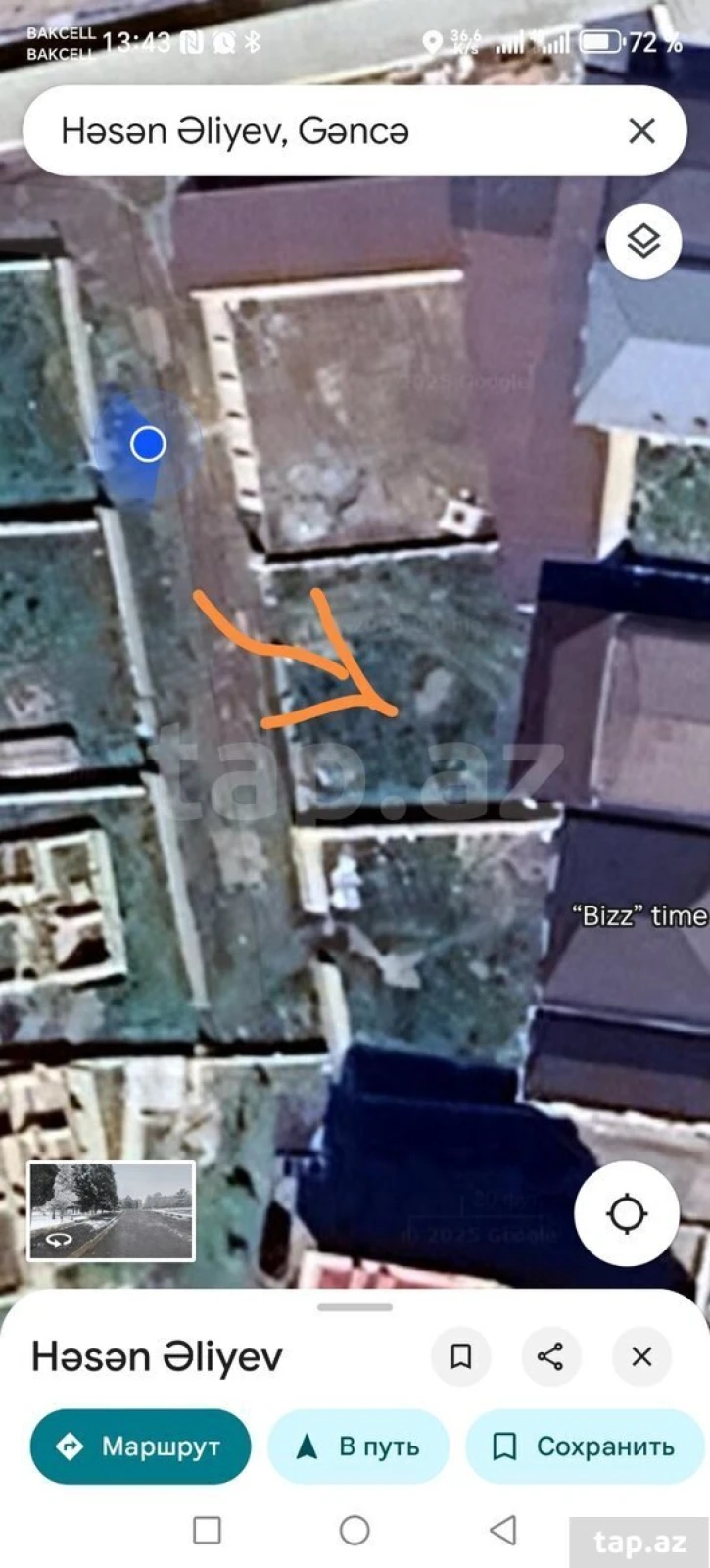The height and width of the screenshot is (1568, 710).
Task: Clear the search with the X button
Action: [x=641, y=130]
